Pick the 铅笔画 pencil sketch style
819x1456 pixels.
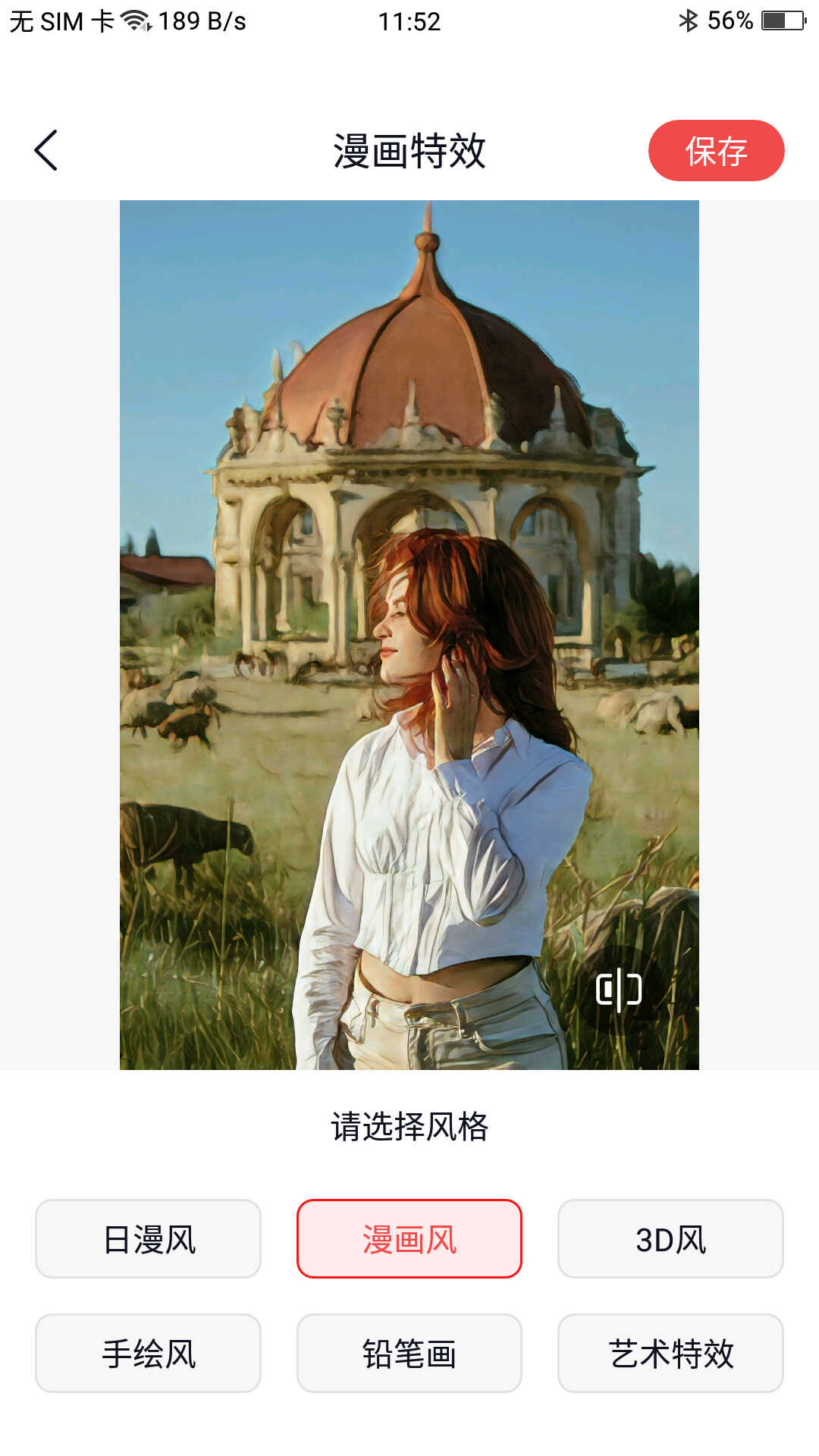click(x=409, y=1353)
